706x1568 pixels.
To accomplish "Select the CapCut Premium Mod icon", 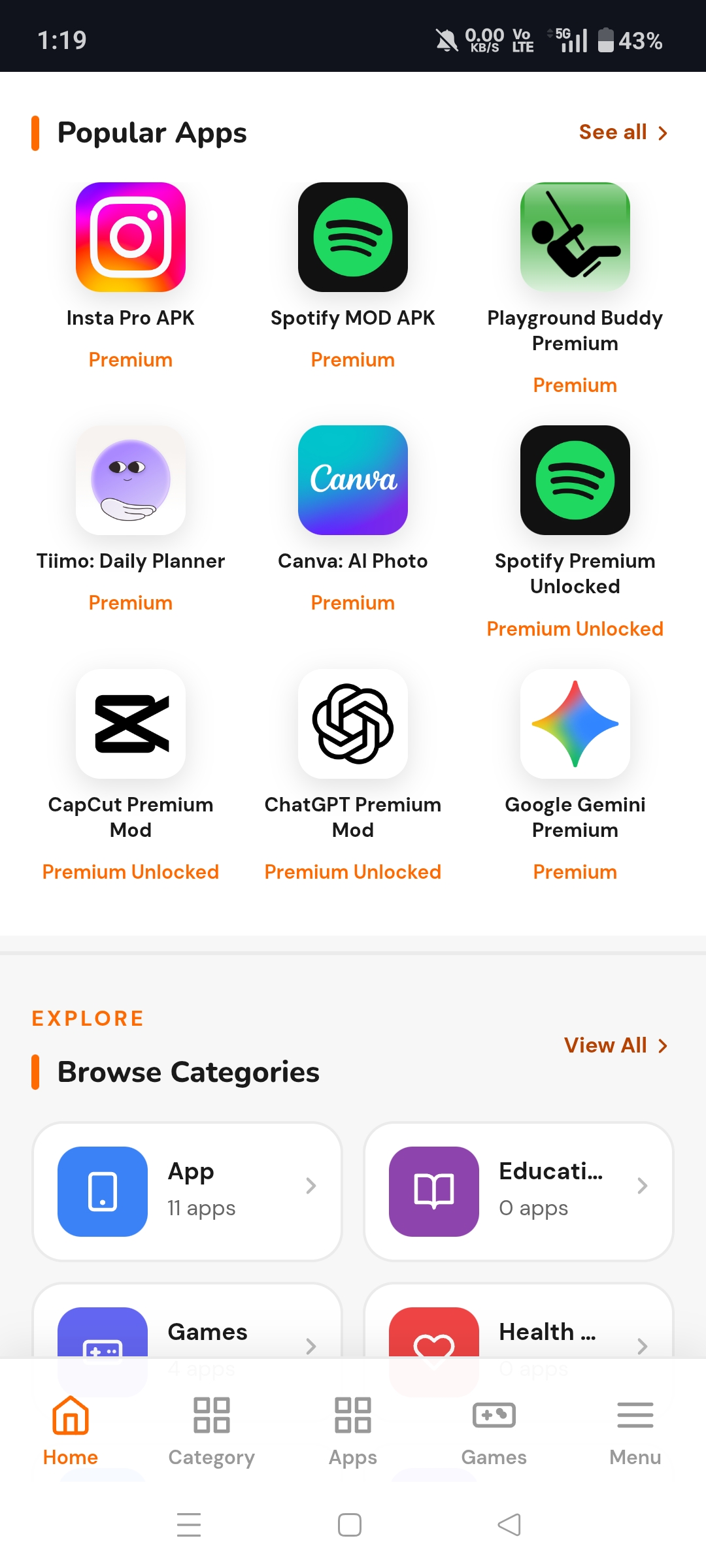I will click(x=131, y=725).
